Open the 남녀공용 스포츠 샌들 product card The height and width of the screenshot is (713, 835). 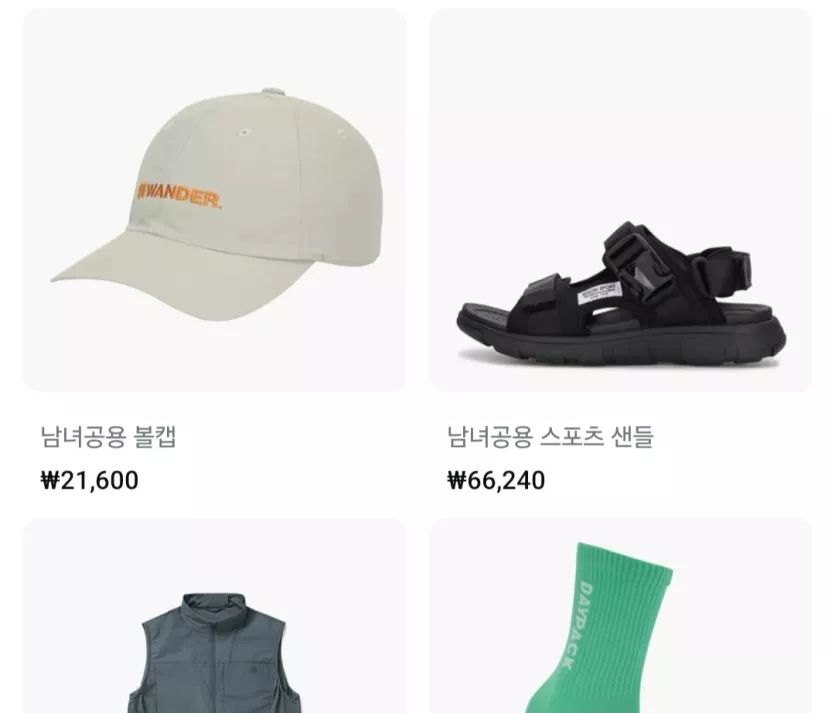tap(620, 200)
